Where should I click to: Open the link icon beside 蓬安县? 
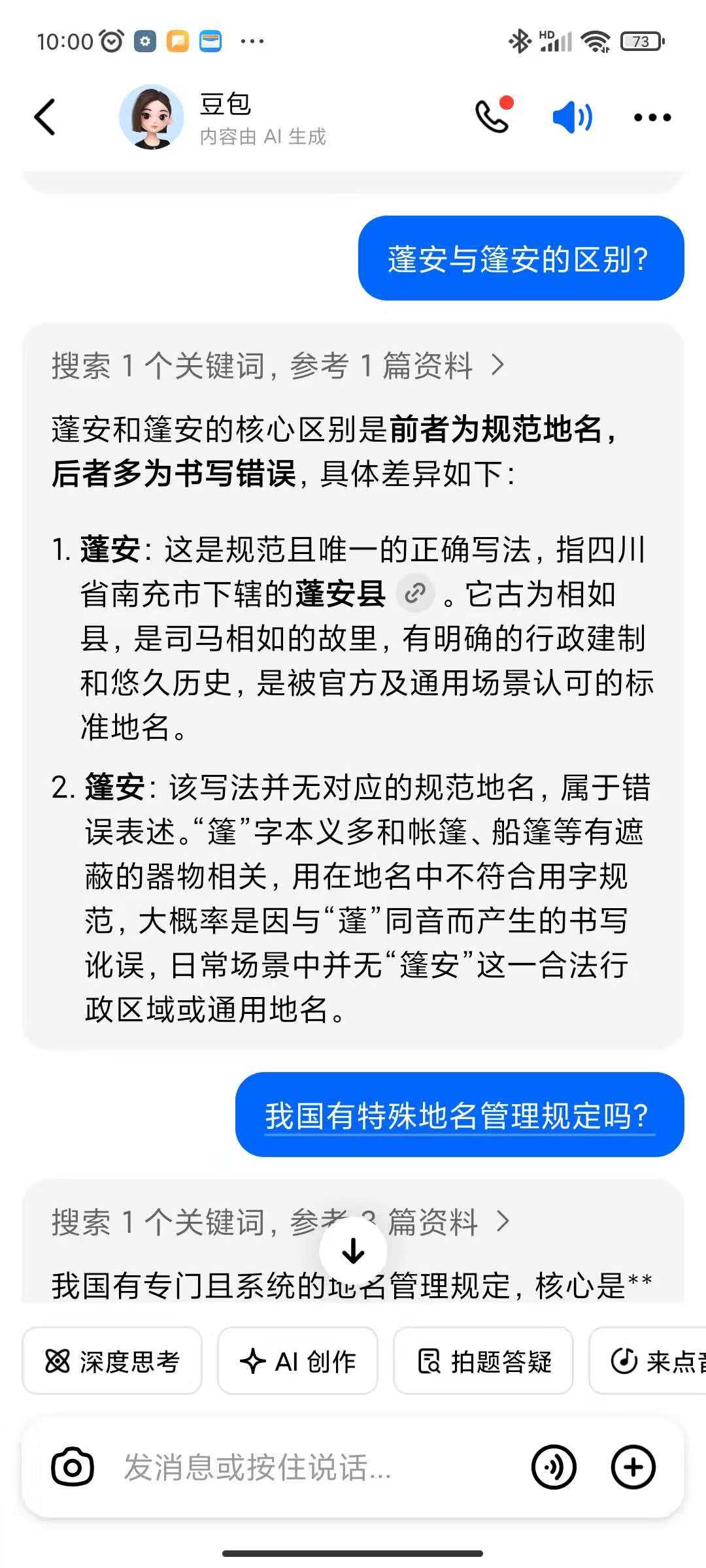415,594
